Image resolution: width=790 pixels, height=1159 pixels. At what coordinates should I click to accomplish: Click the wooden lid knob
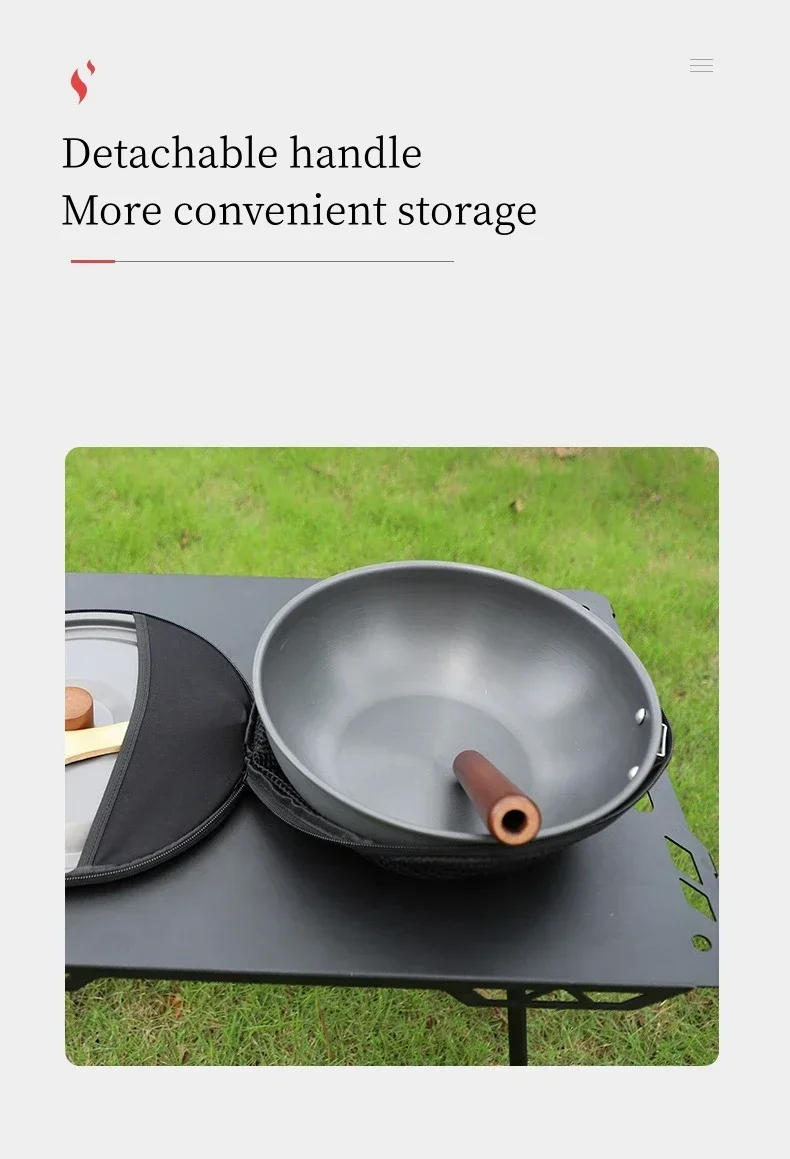tap(80, 705)
